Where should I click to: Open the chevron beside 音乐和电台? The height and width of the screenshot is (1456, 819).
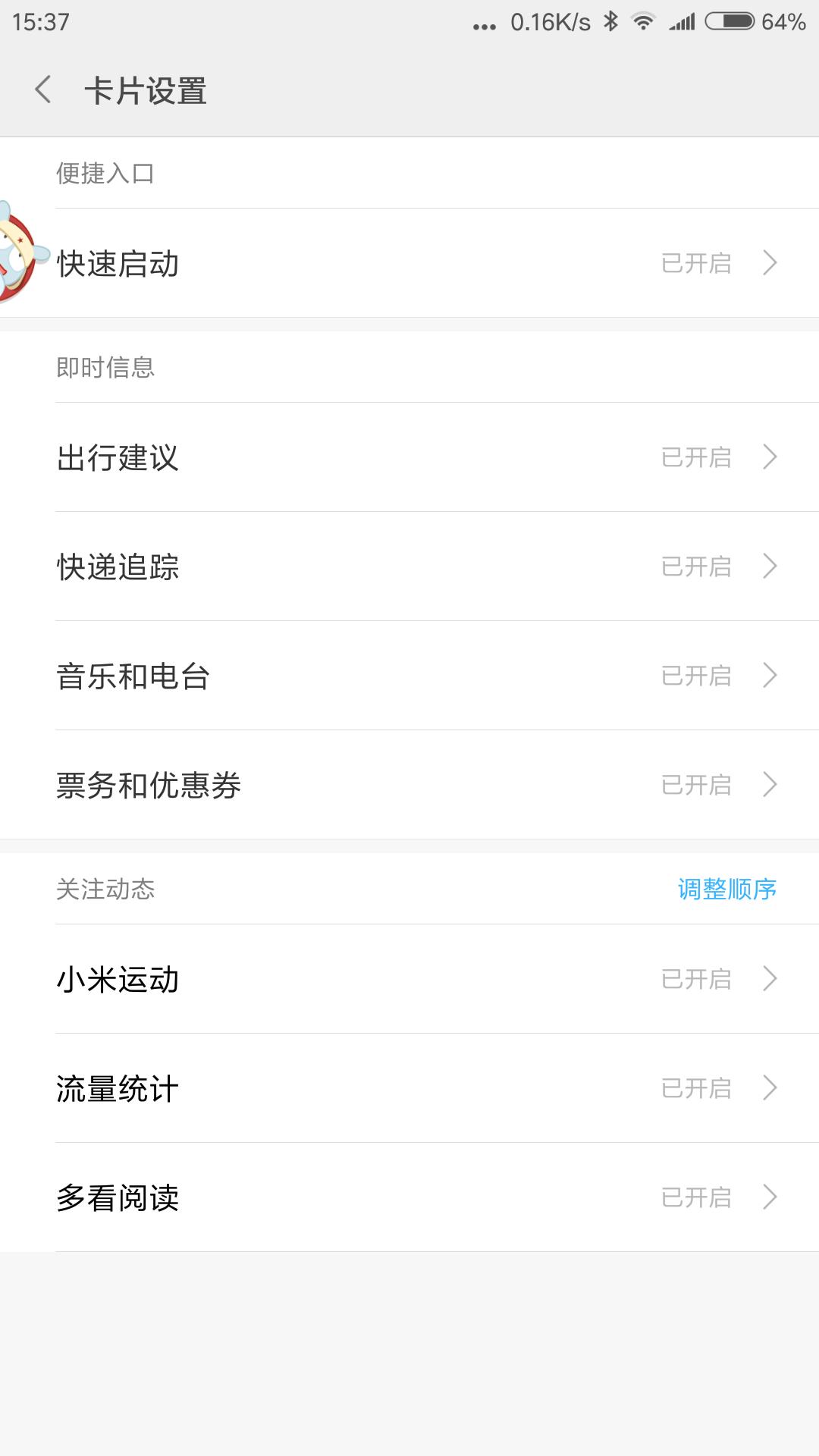770,675
